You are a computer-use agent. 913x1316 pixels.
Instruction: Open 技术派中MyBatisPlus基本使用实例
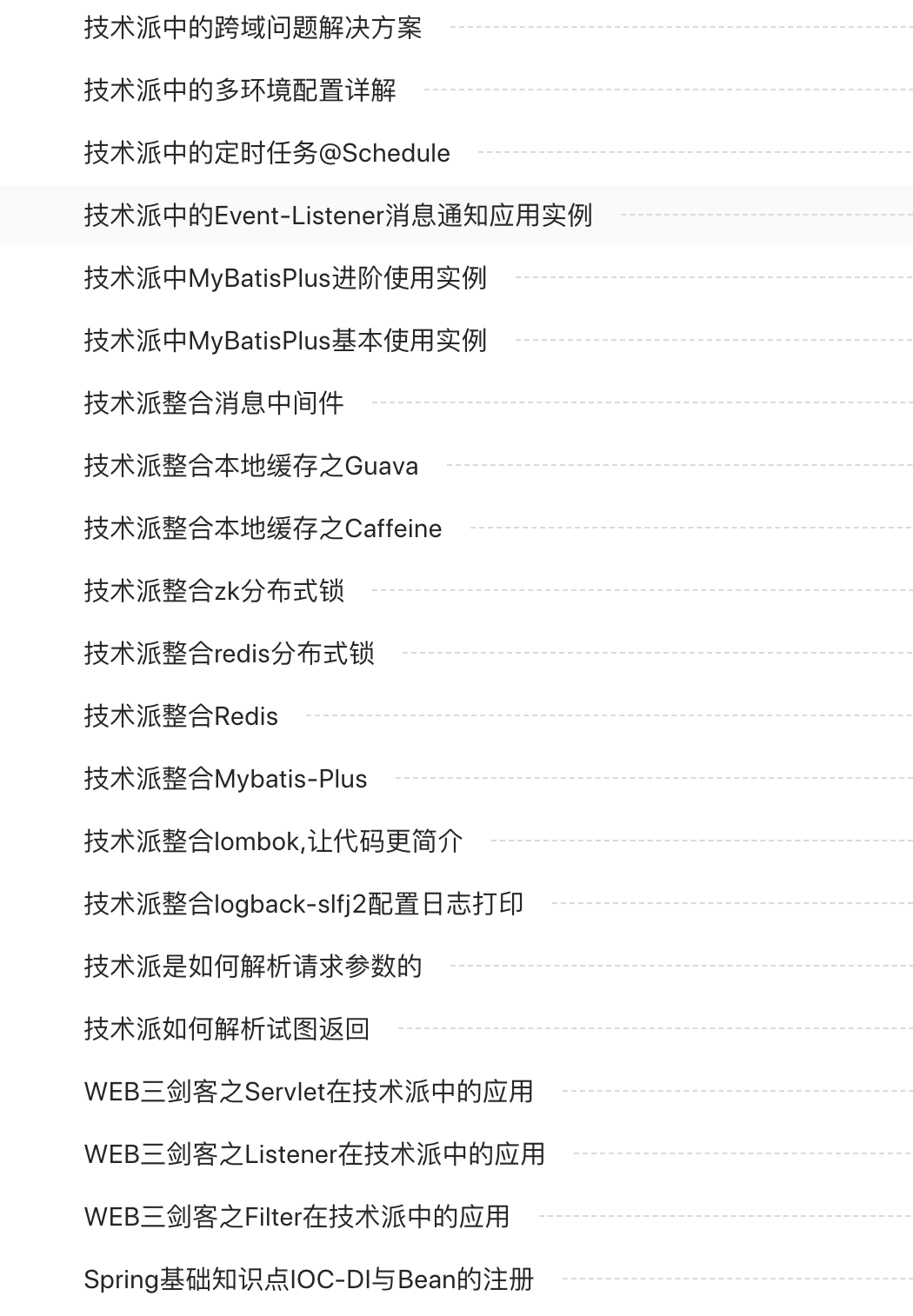point(285,341)
